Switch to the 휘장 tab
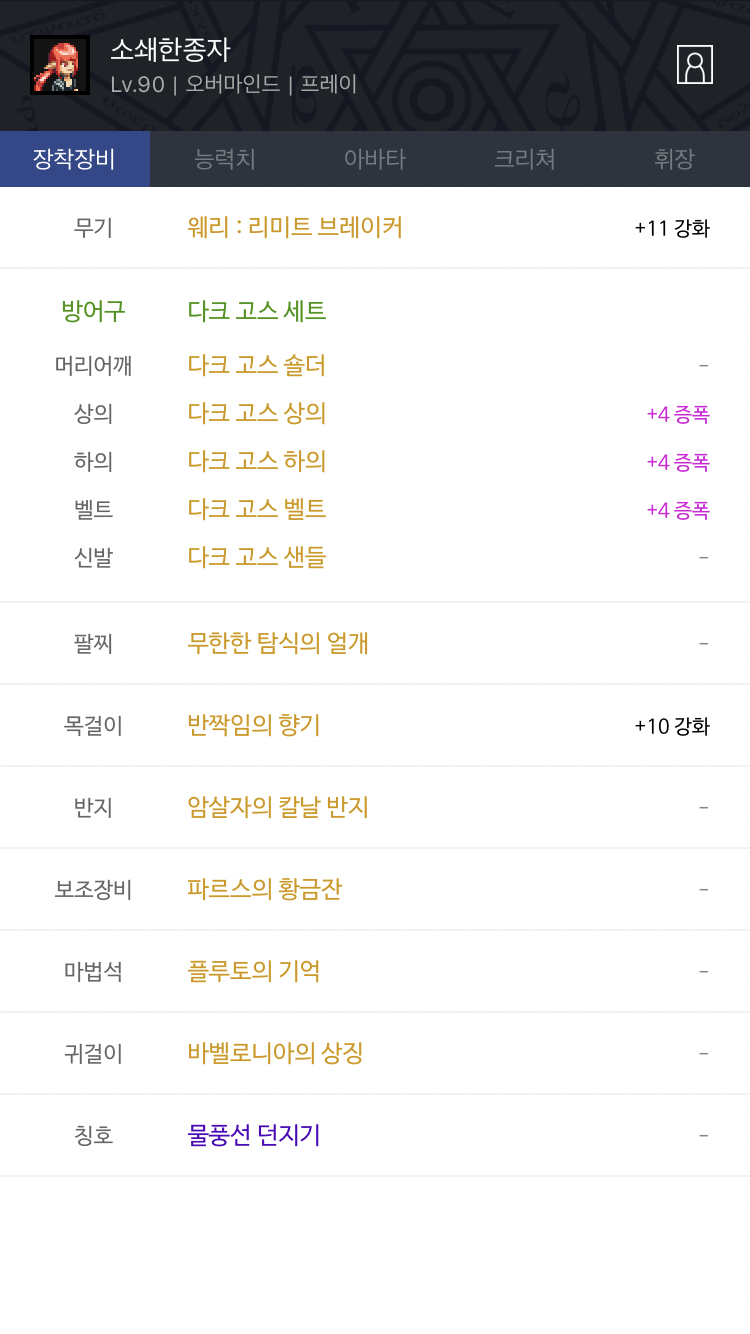This screenshot has width=750, height=1334. click(675, 159)
